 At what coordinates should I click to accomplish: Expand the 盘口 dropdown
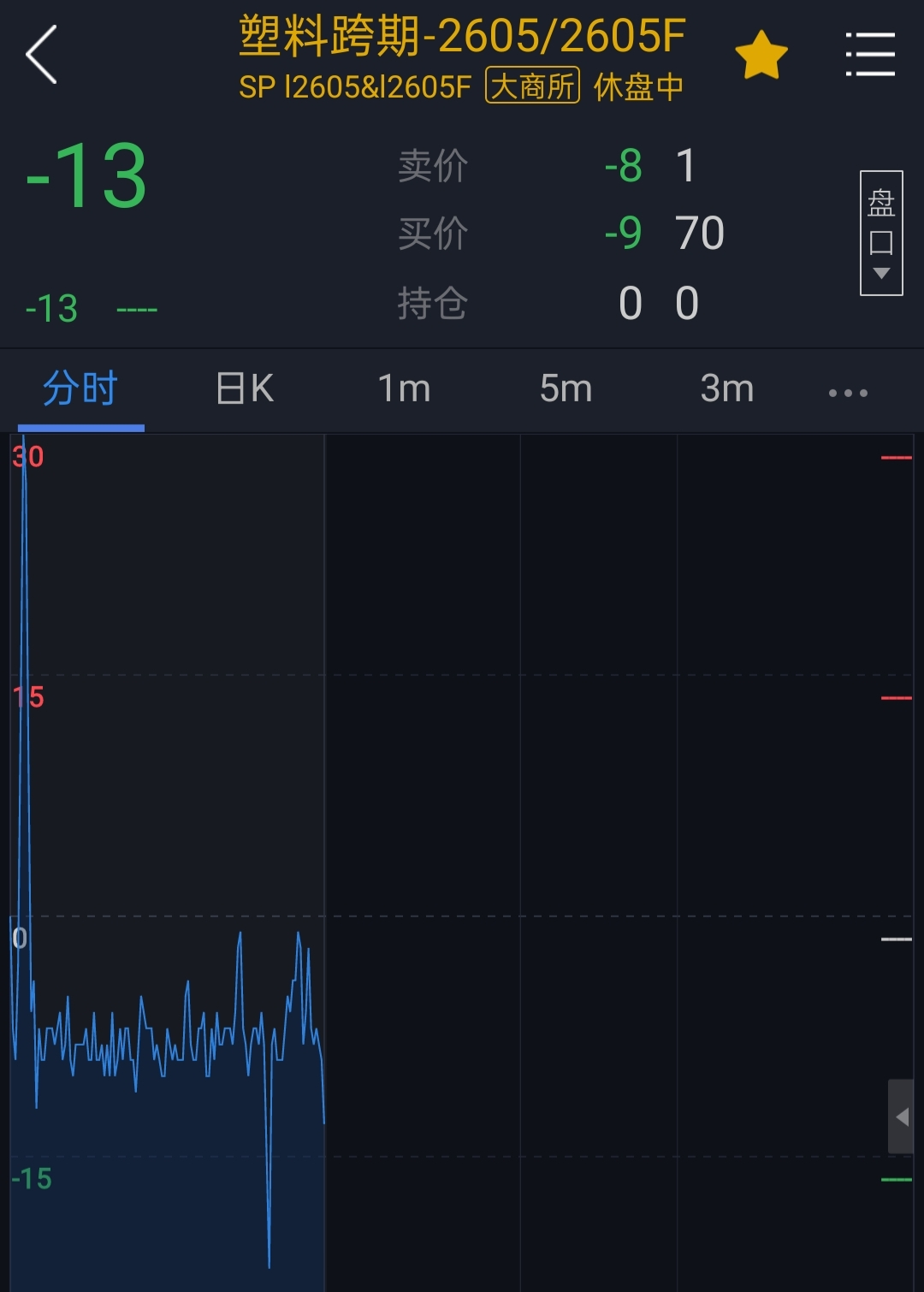coord(881,234)
